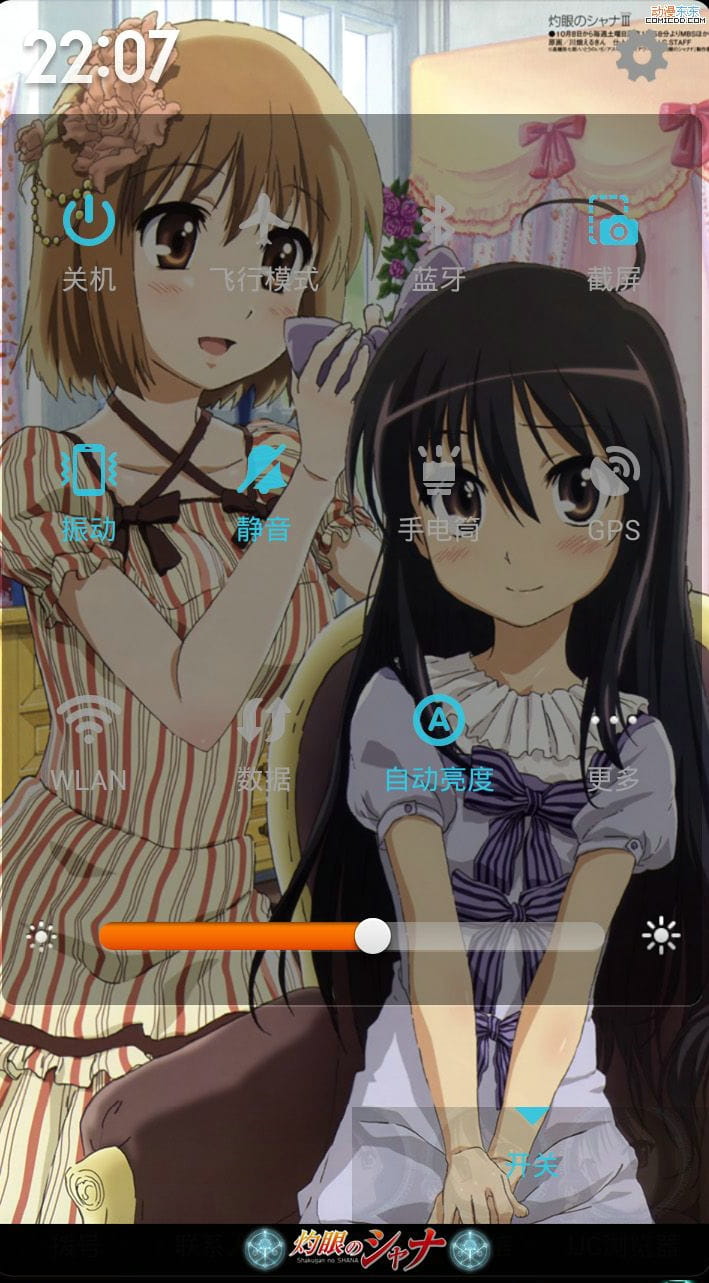Enable 飞行模式 airplane mode
The height and width of the screenshot is (1283, 709).
264,240
